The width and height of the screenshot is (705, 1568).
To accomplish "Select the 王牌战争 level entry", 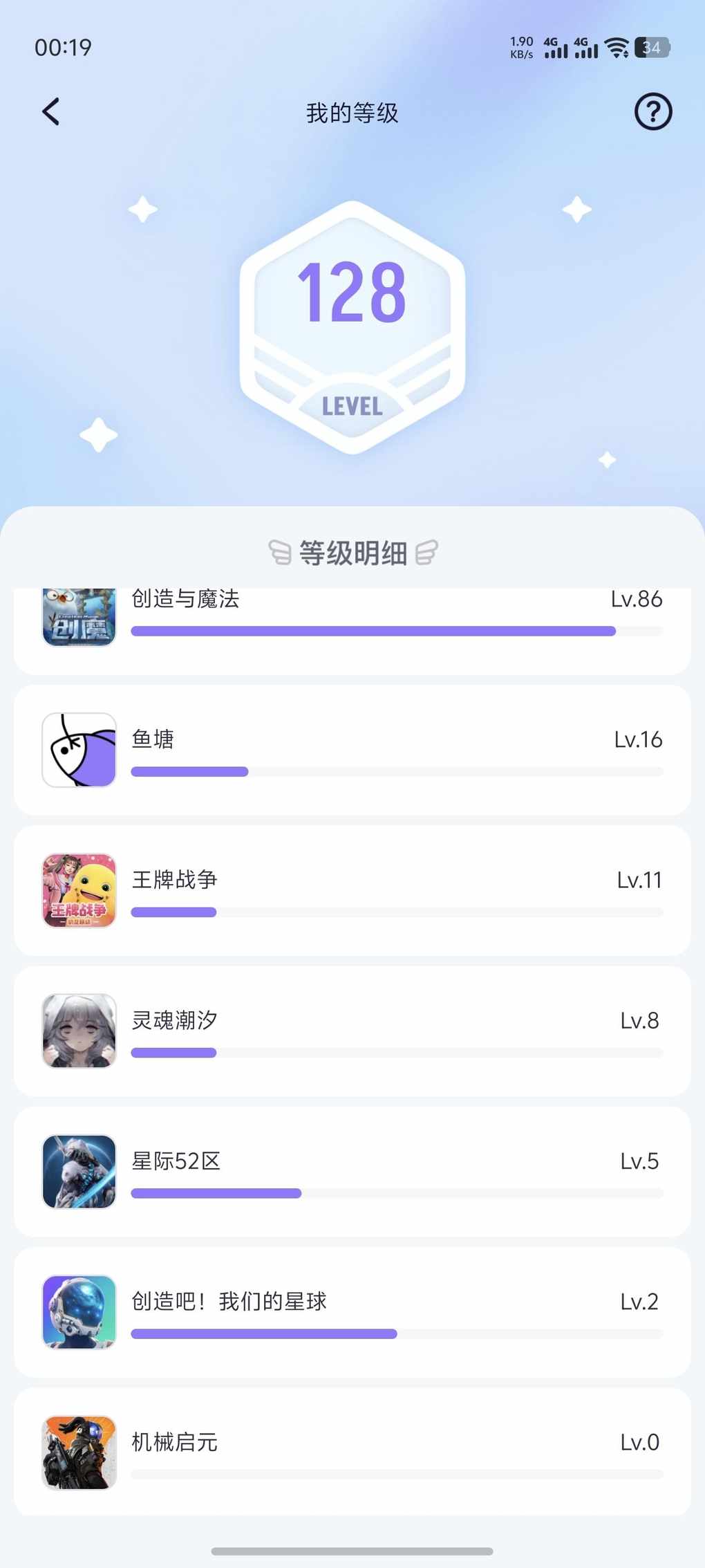I will tap(352, 891).
